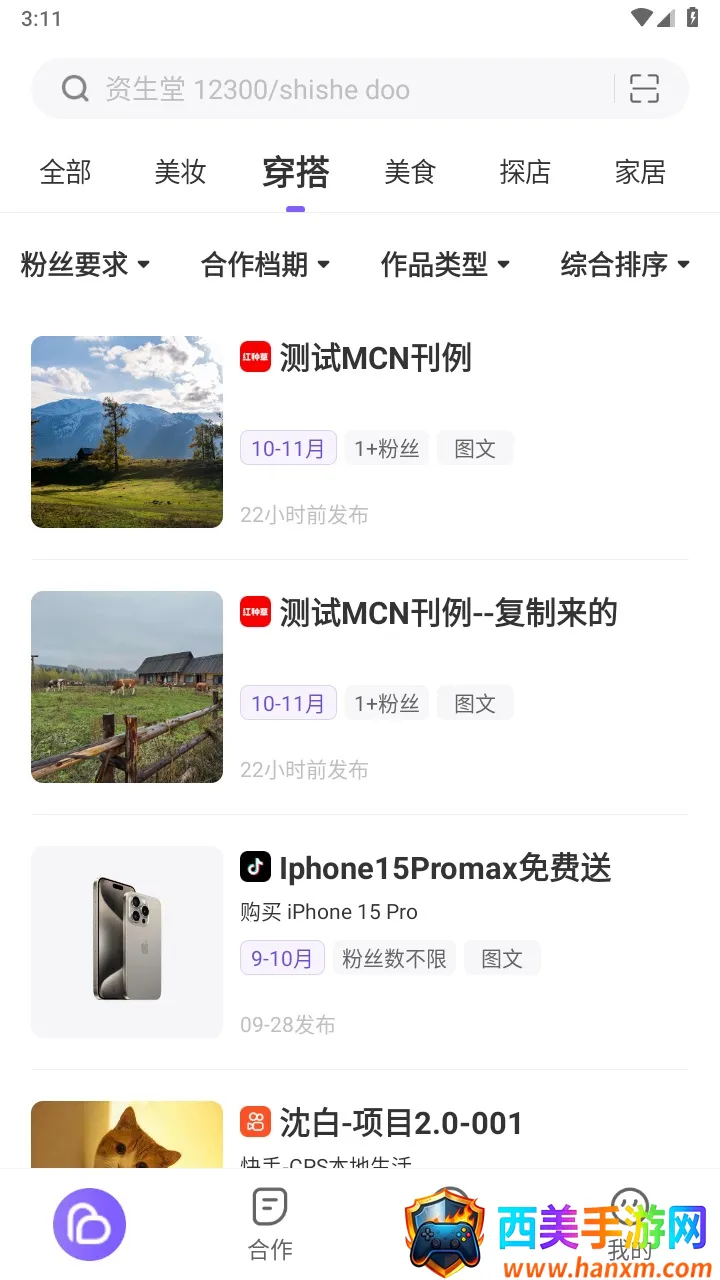Open the 沈白-项目2.0-001 listing

401,1123
